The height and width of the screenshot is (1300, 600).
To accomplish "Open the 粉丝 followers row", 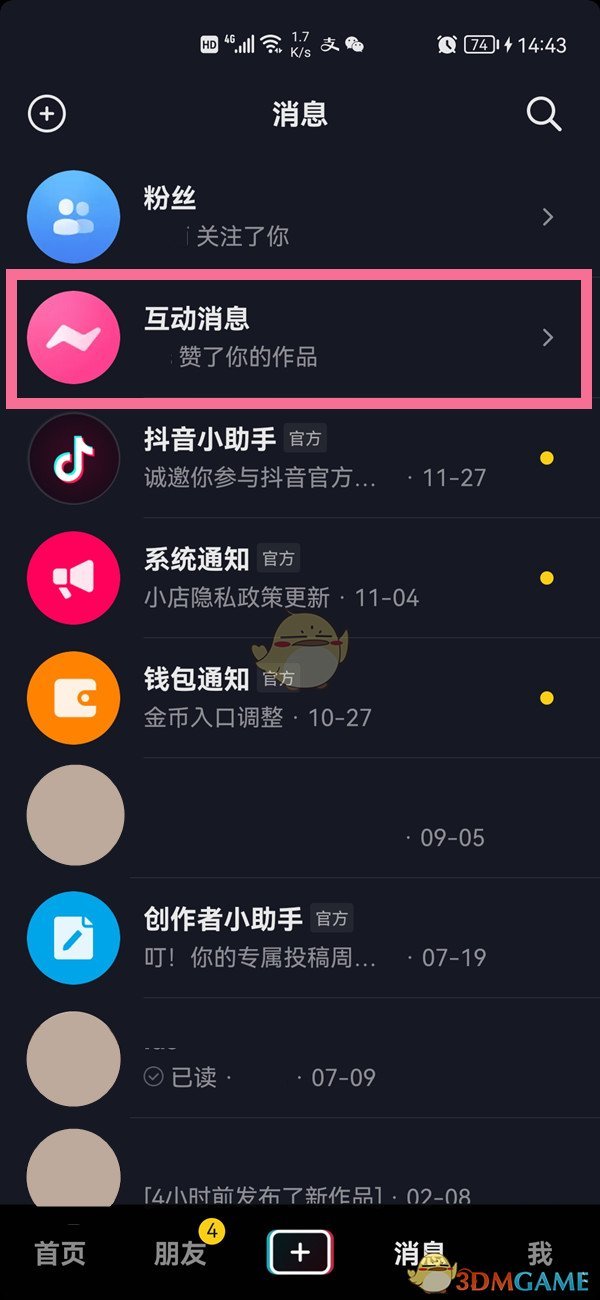I will tap(300, 217).
